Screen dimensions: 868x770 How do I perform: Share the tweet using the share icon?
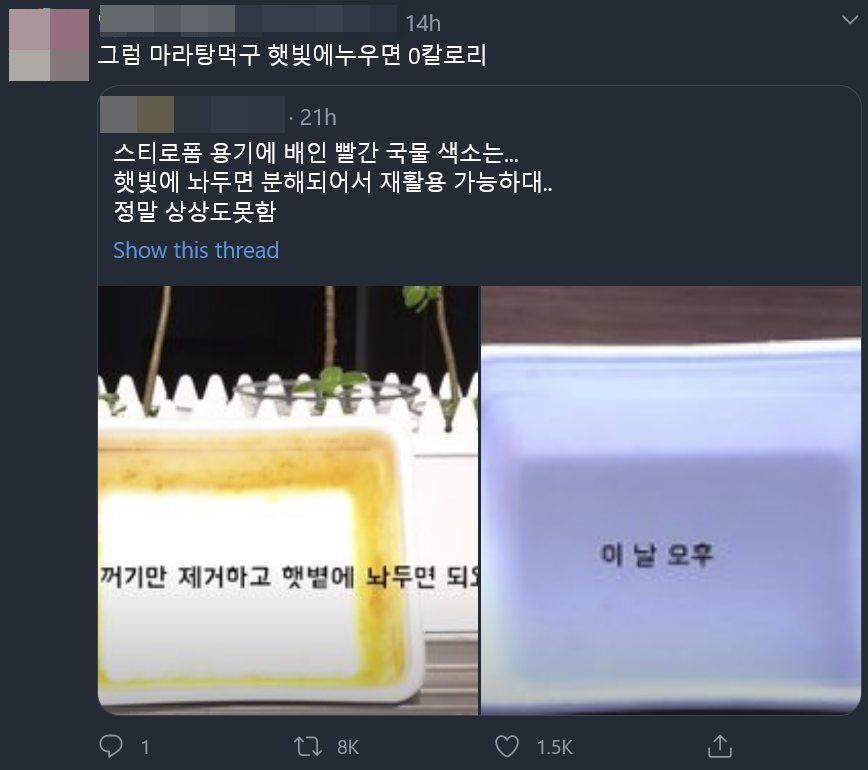[719, 746]
